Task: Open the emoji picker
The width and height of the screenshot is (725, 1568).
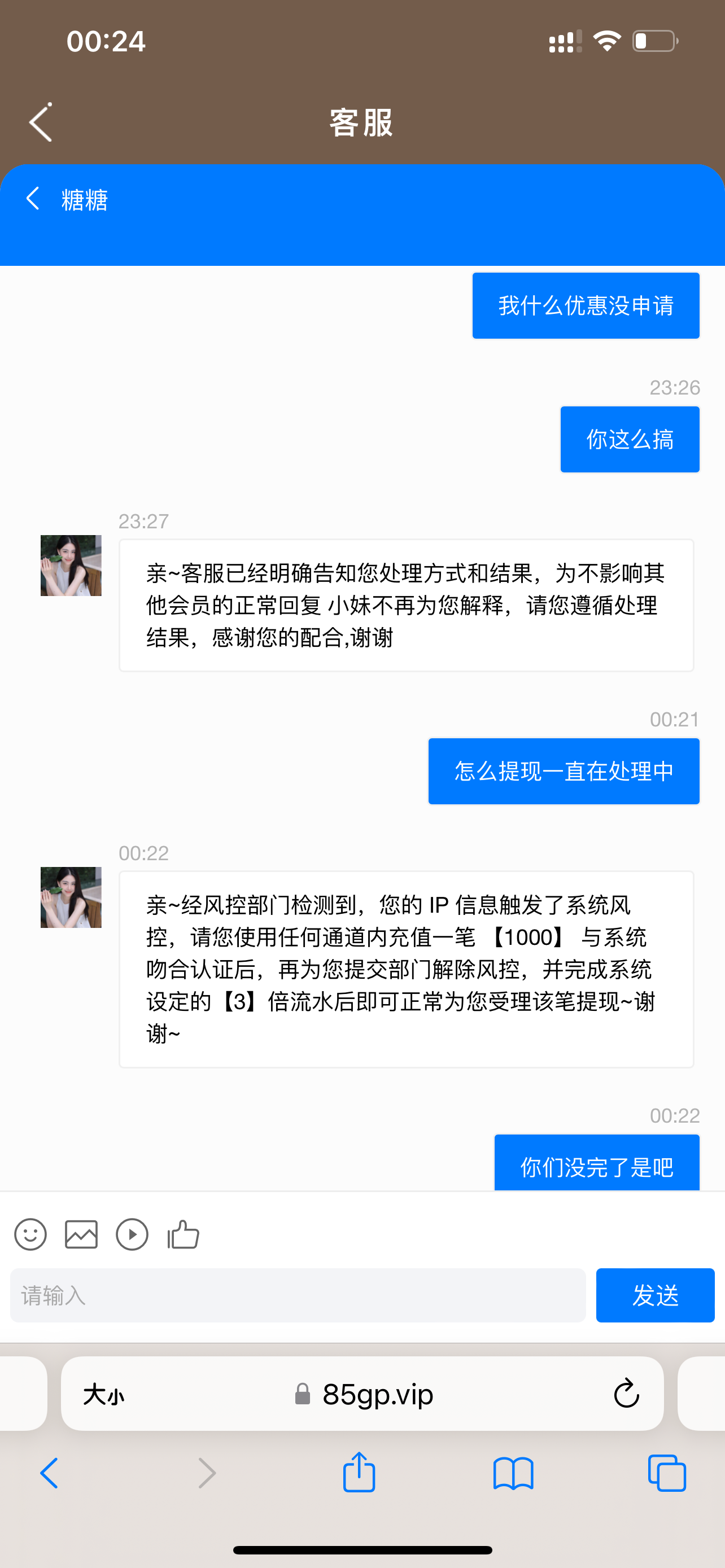Action: [x=30, y=1234]
